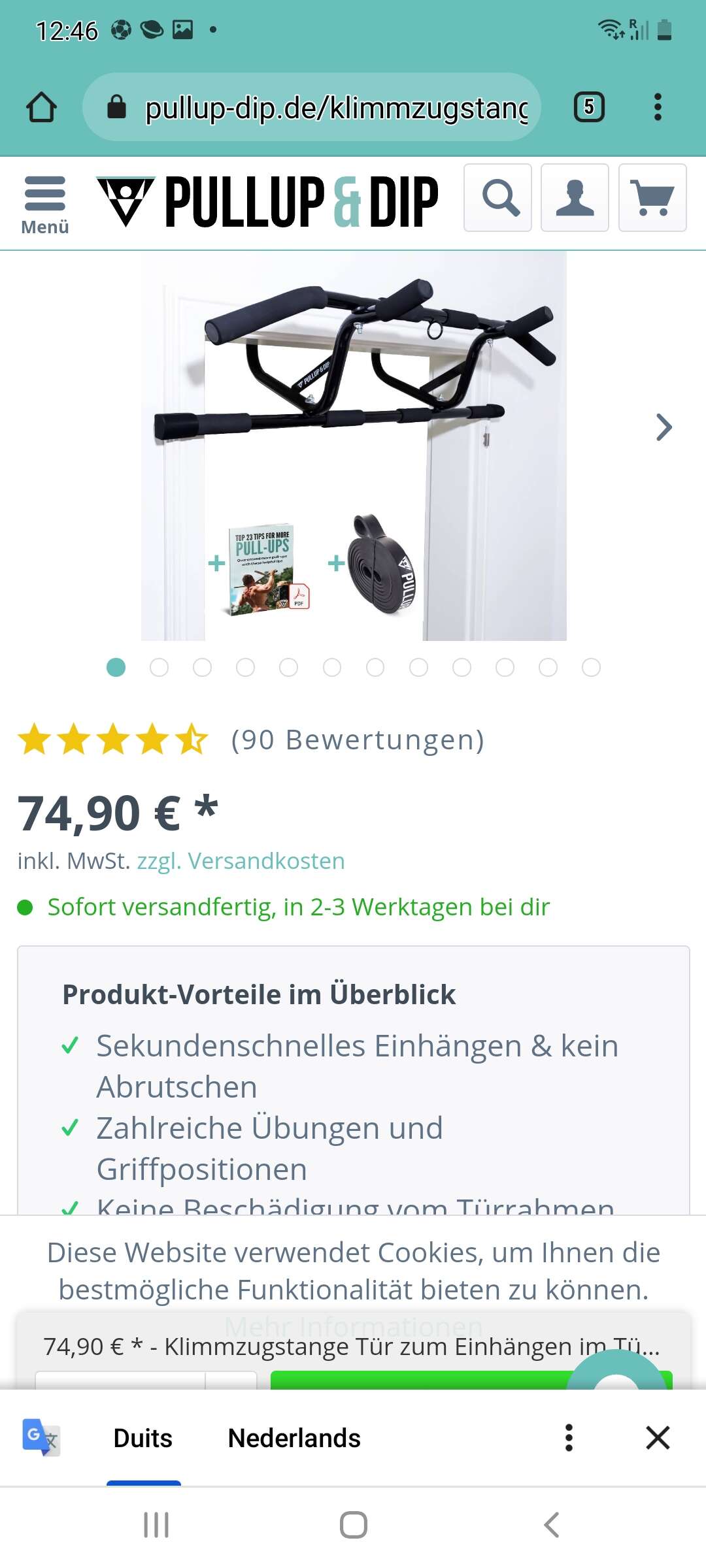Viewport: 706px width, 1568px height.
Task: Show the next product image arrow
Action: [x=664, y=427]
